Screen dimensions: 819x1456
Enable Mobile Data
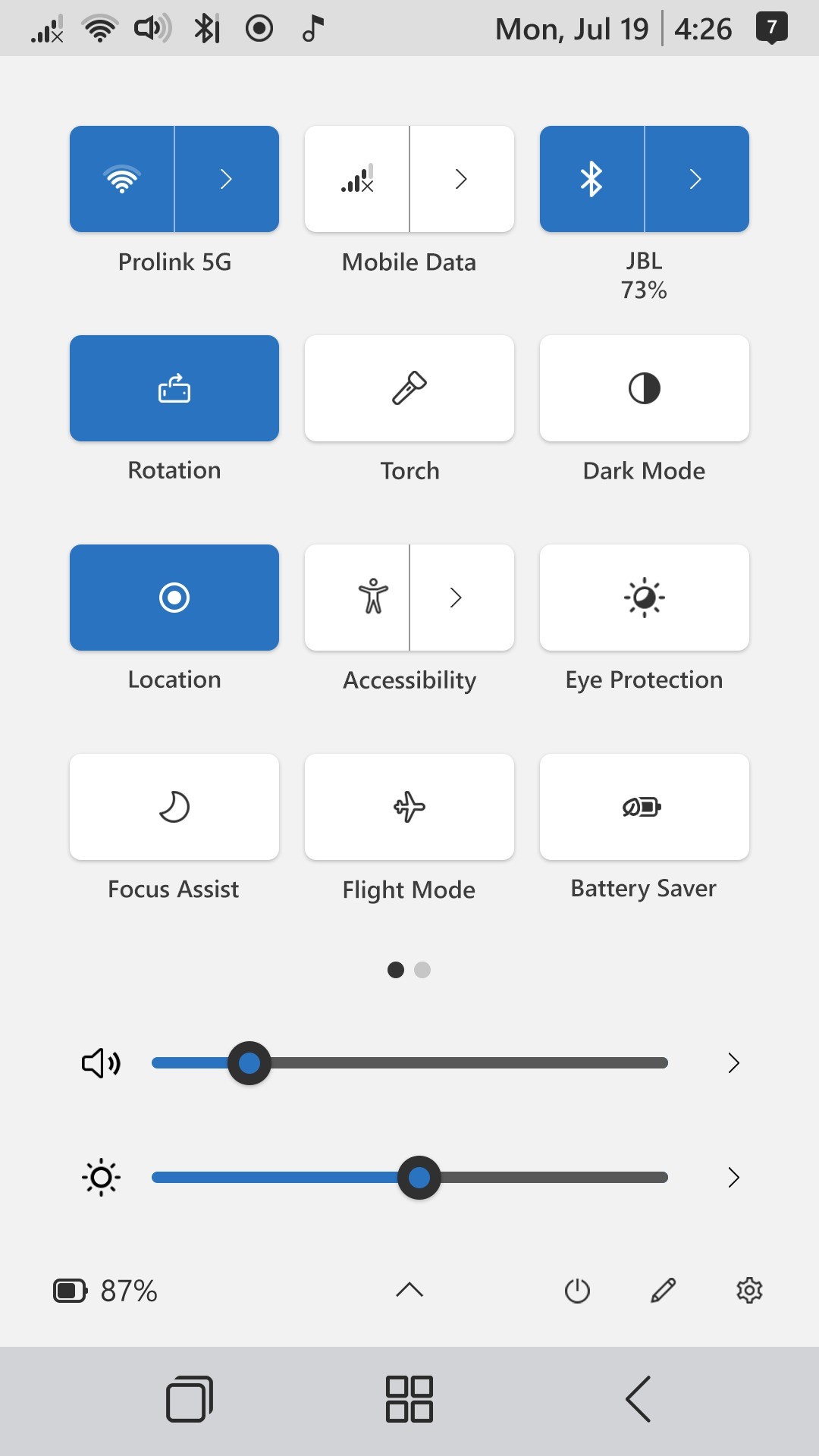tap(357, 179)
